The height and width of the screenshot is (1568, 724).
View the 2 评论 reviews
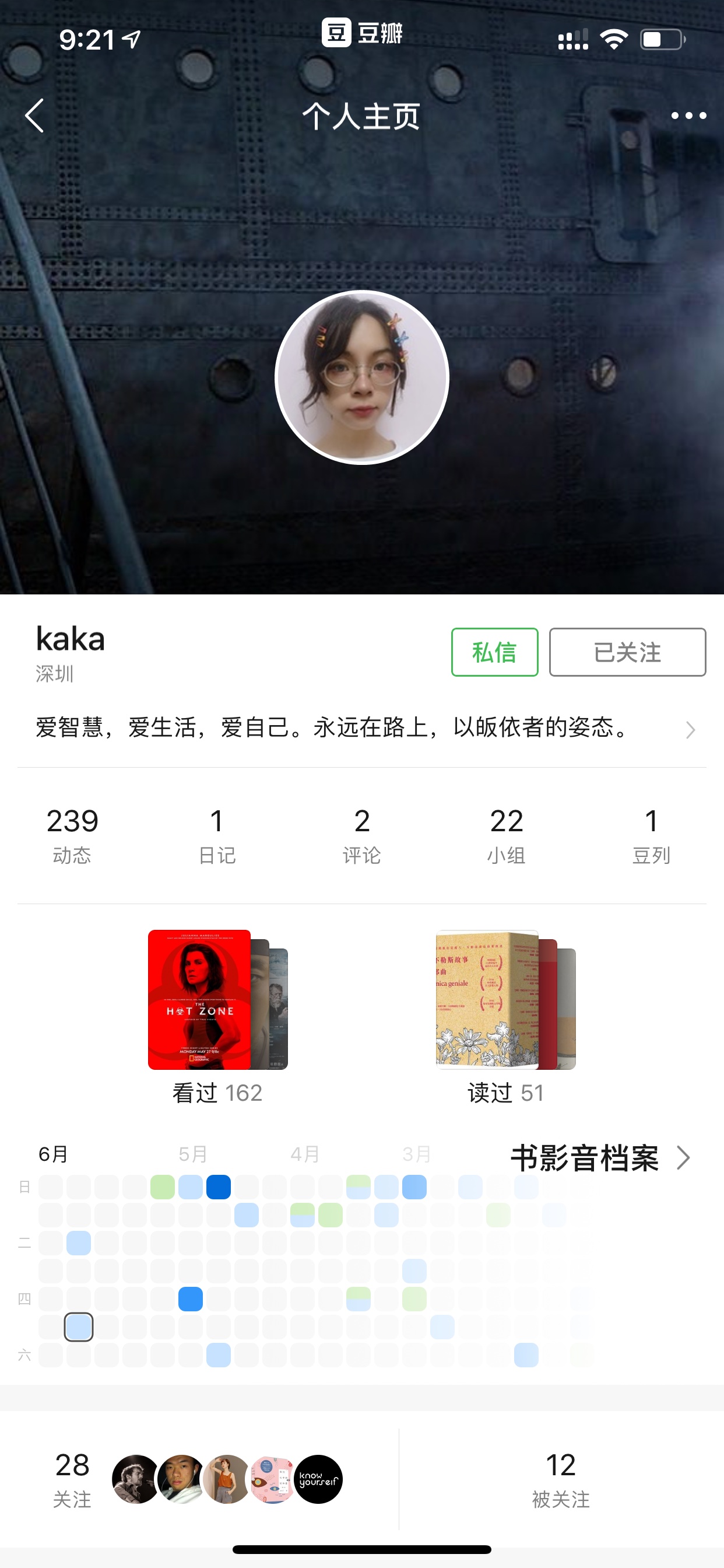tap(362, 835)
